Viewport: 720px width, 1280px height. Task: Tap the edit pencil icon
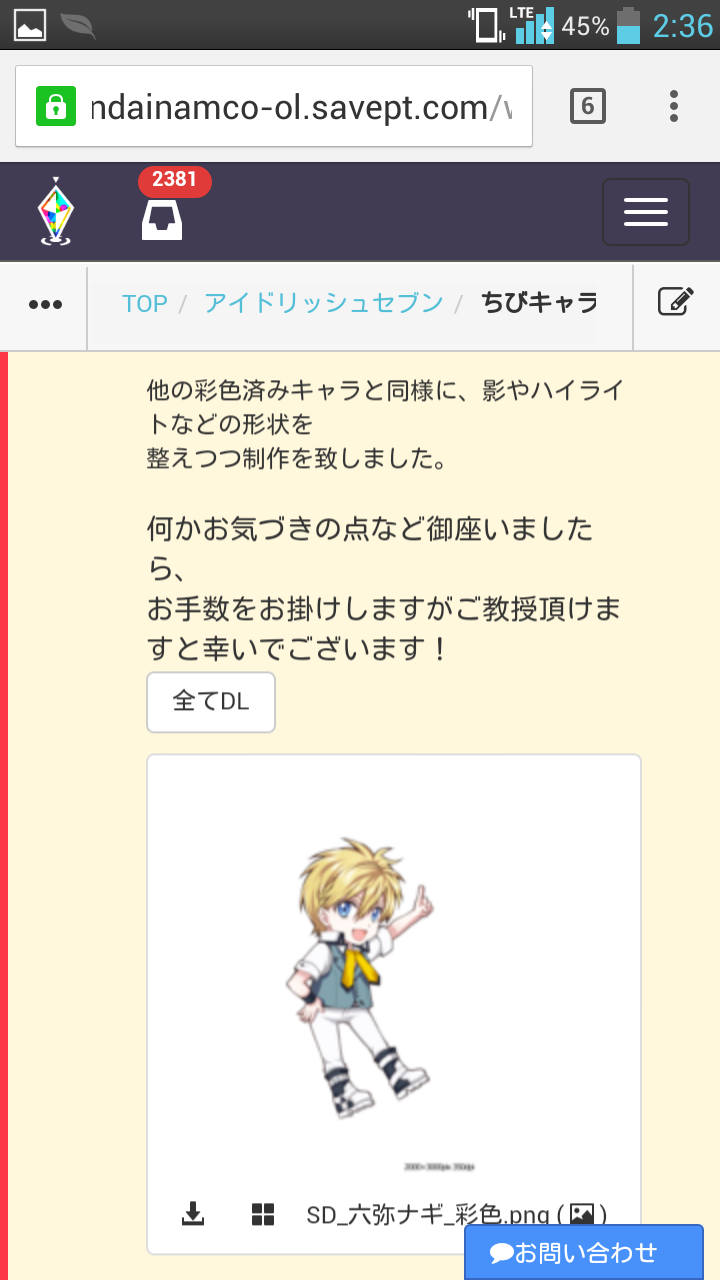click(676, 302)
